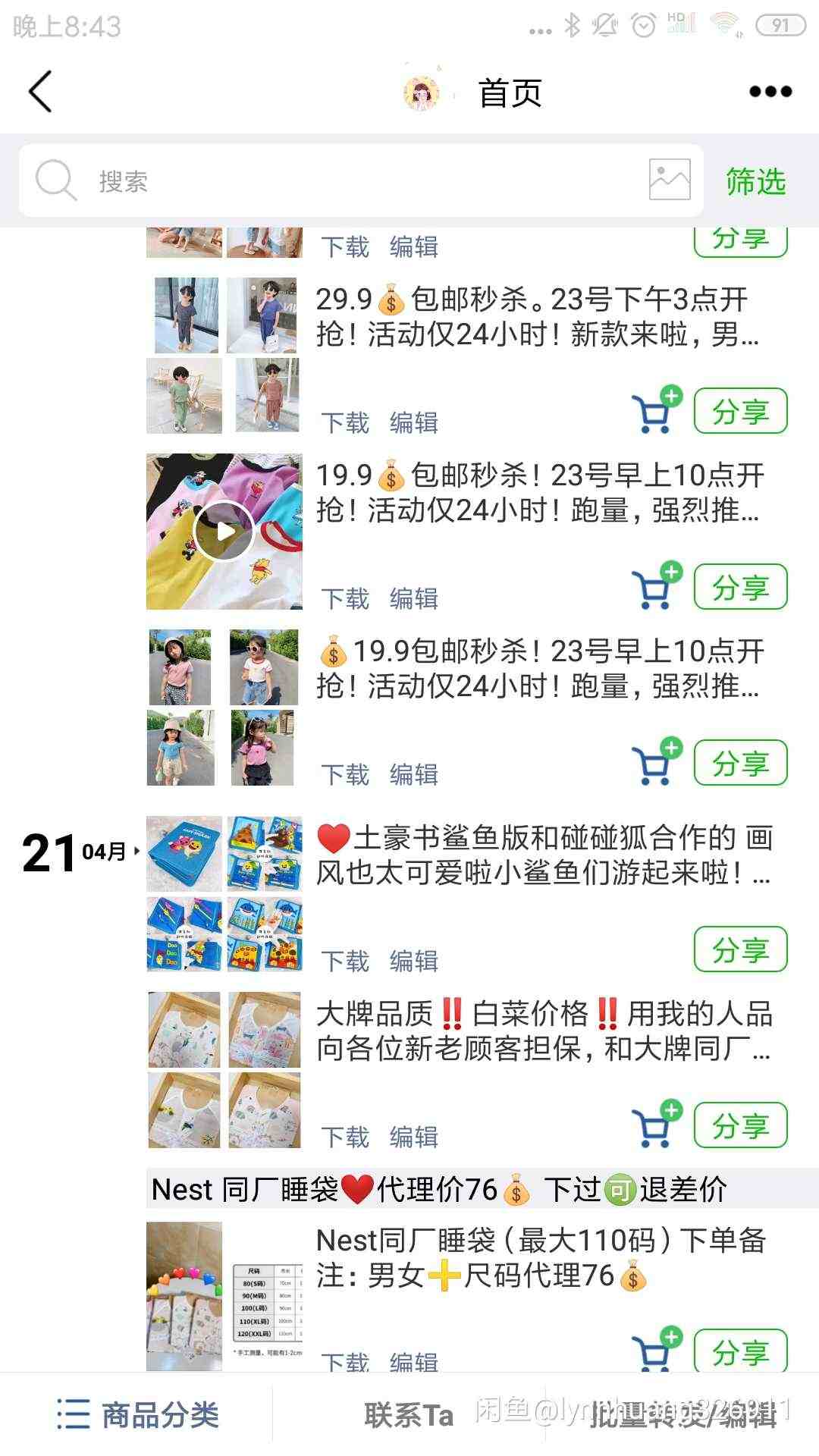Screen dimensions: 819x1456
Task: Open the Nest同厂睡袋 product post
Action: pyautogui.click(x=540, y=1259)
